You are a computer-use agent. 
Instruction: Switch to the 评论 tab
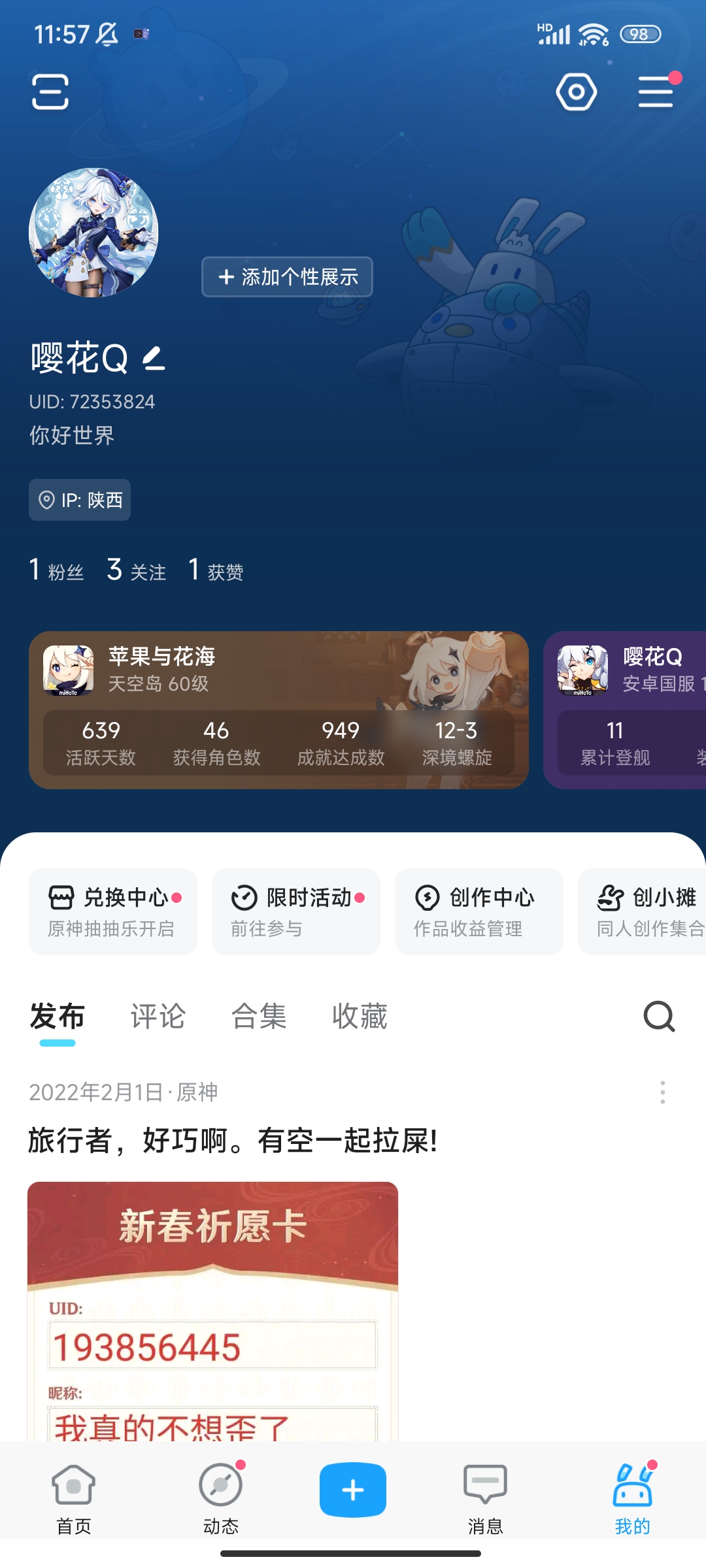[x=158, y=1017]
